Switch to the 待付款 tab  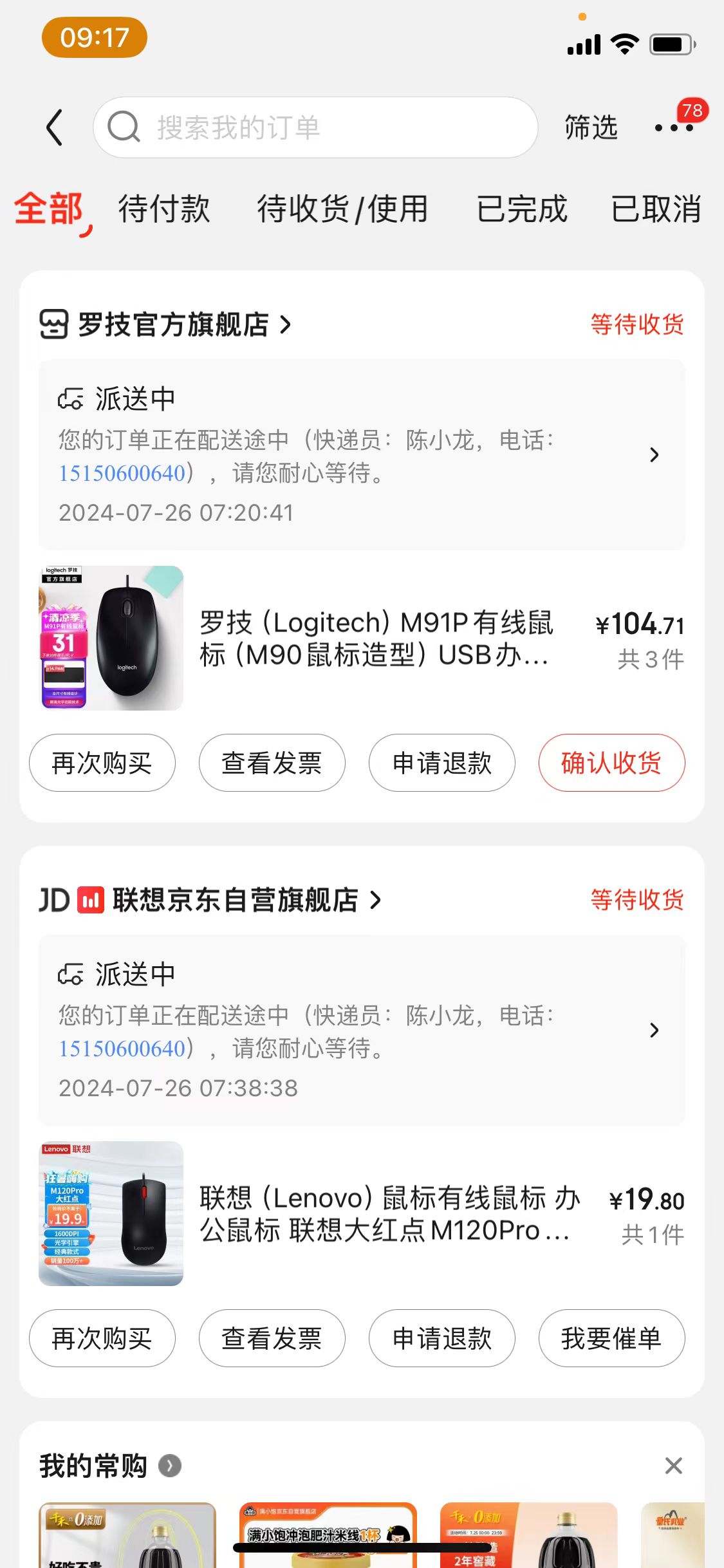pyautogui.click(x=164, y=209)
